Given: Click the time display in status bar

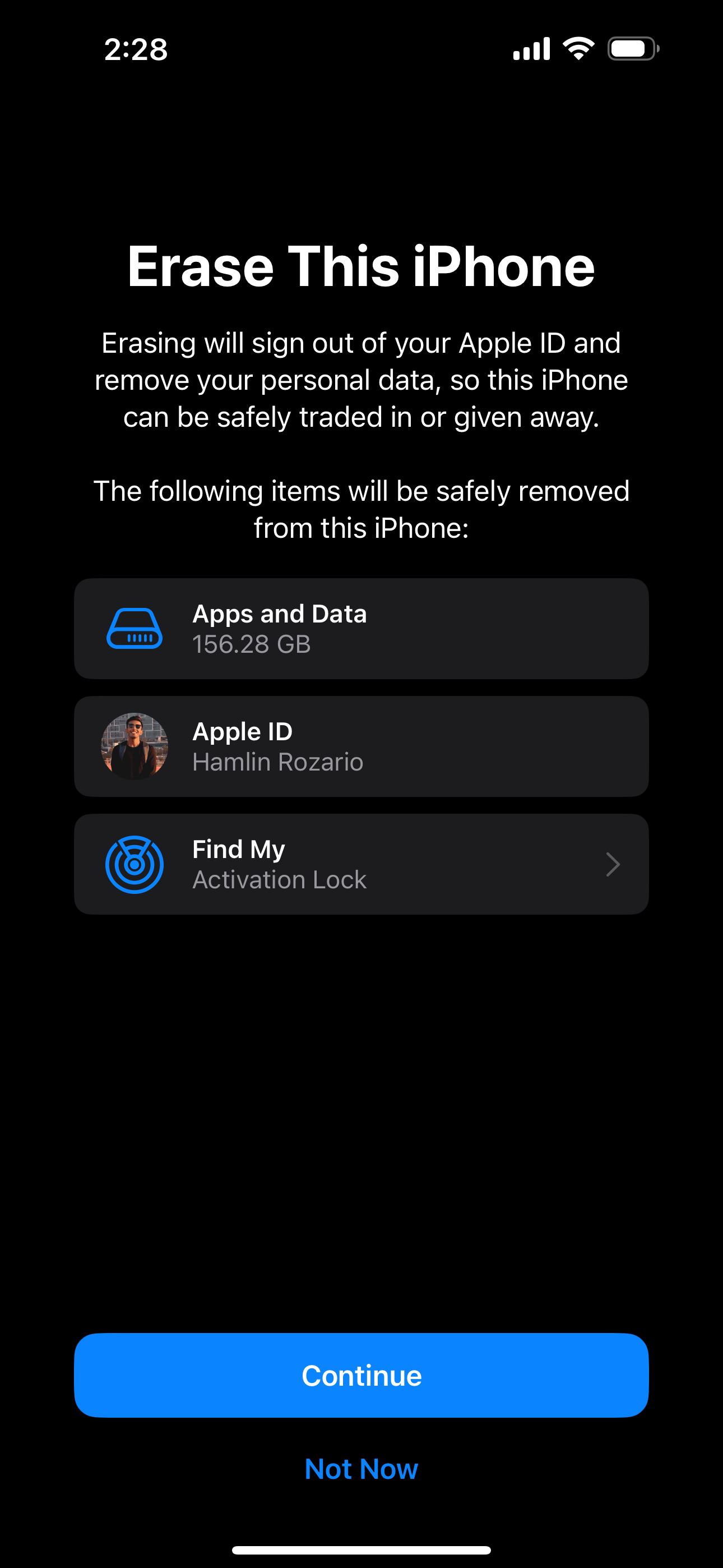Looking at the screenshot, I should tap(135, 50).
